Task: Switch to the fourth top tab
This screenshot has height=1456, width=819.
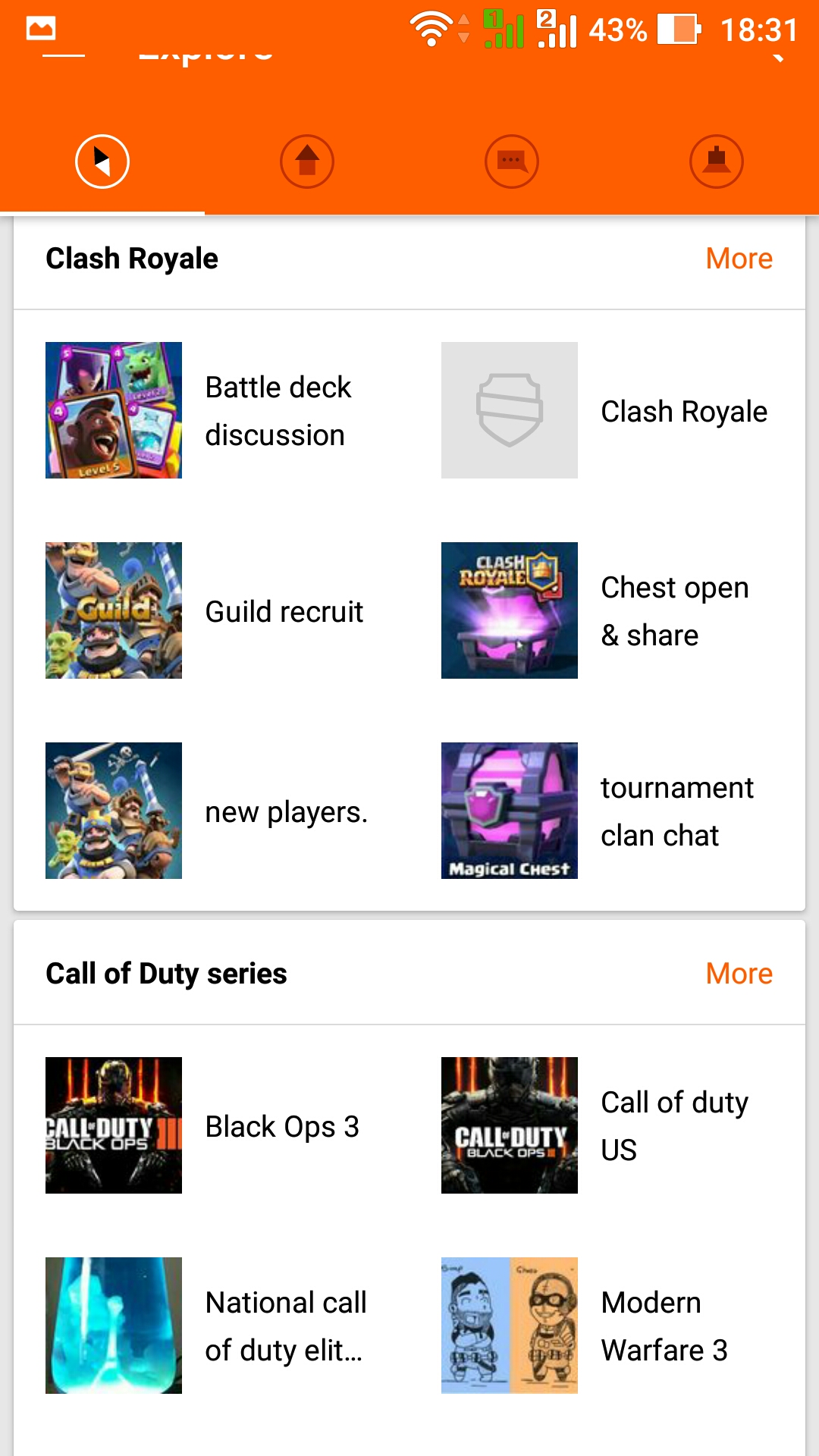Action: pos(716,161)
